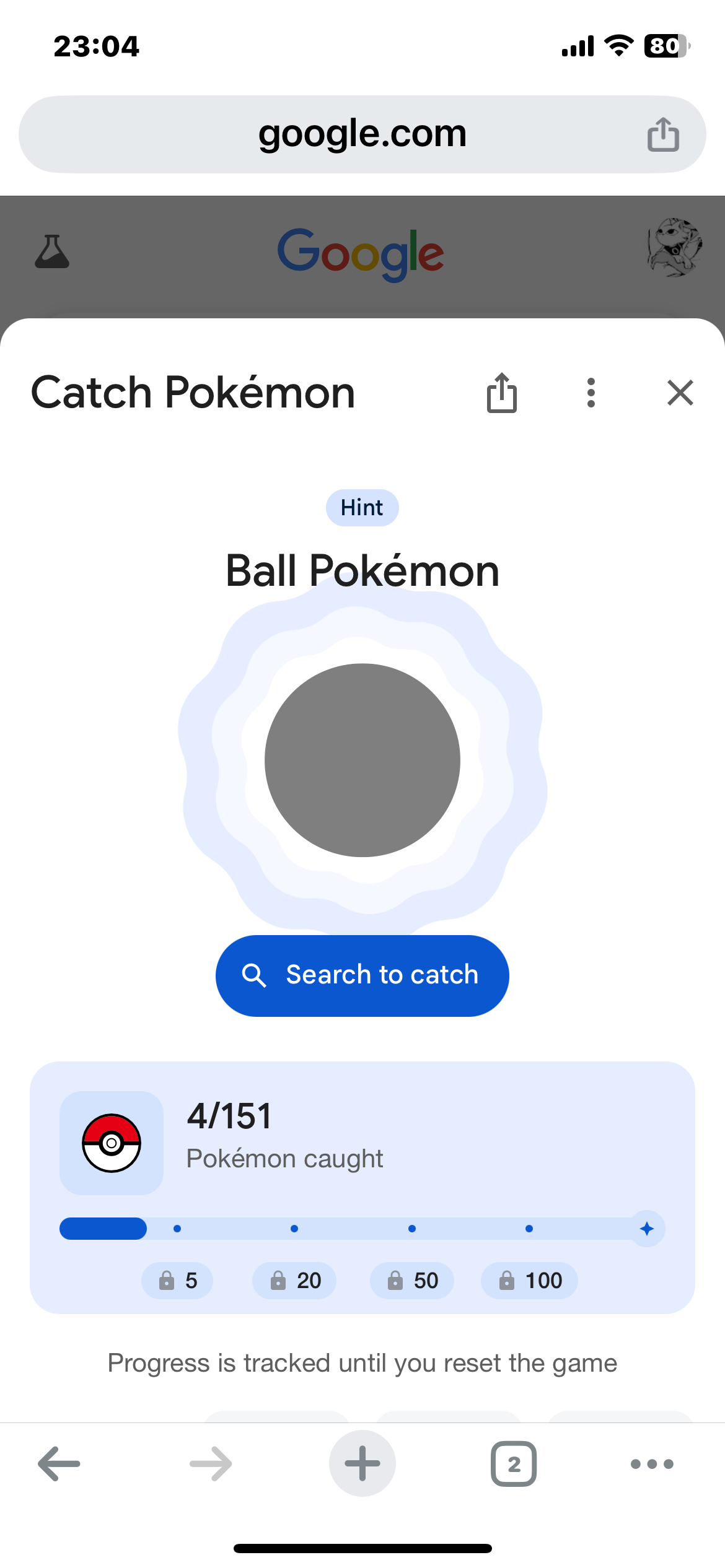
Task: Open a new browser tab
Action: coord(362,1464)
